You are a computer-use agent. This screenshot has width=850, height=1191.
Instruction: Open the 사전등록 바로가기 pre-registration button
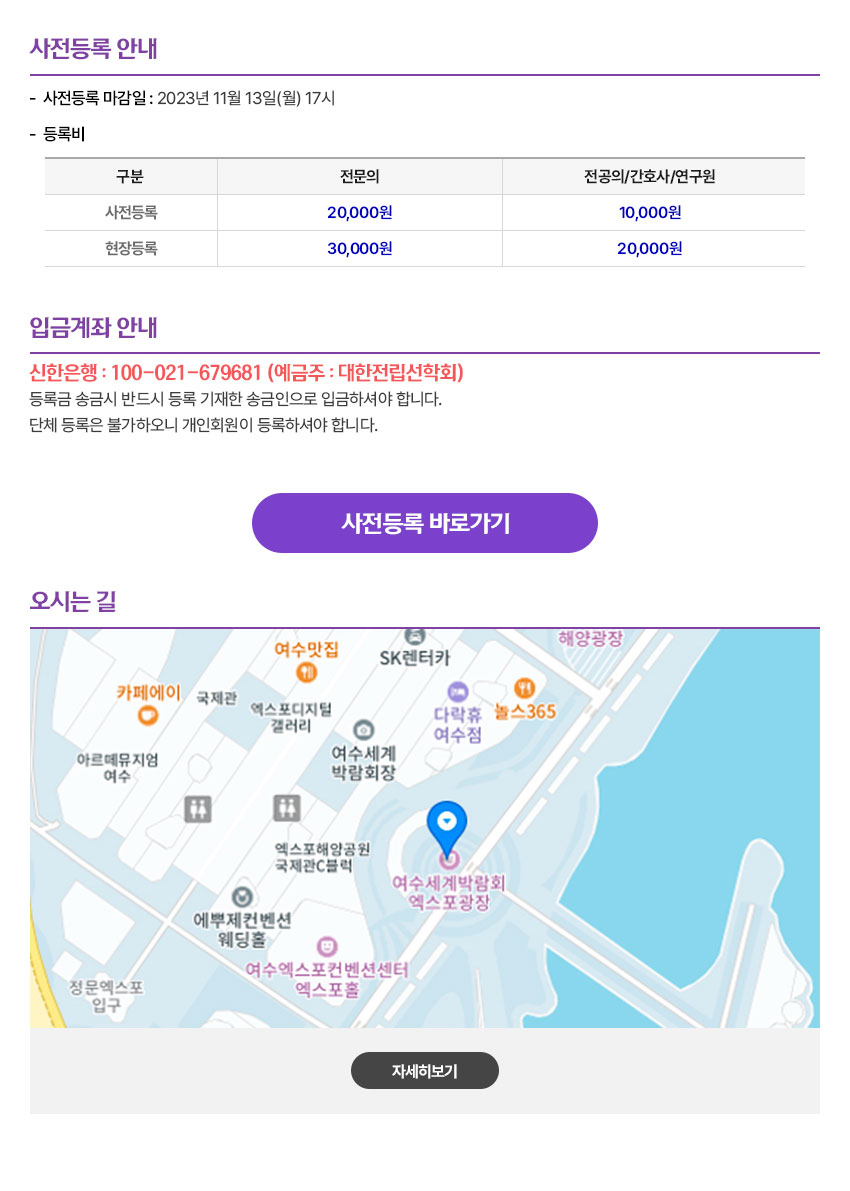424,523
